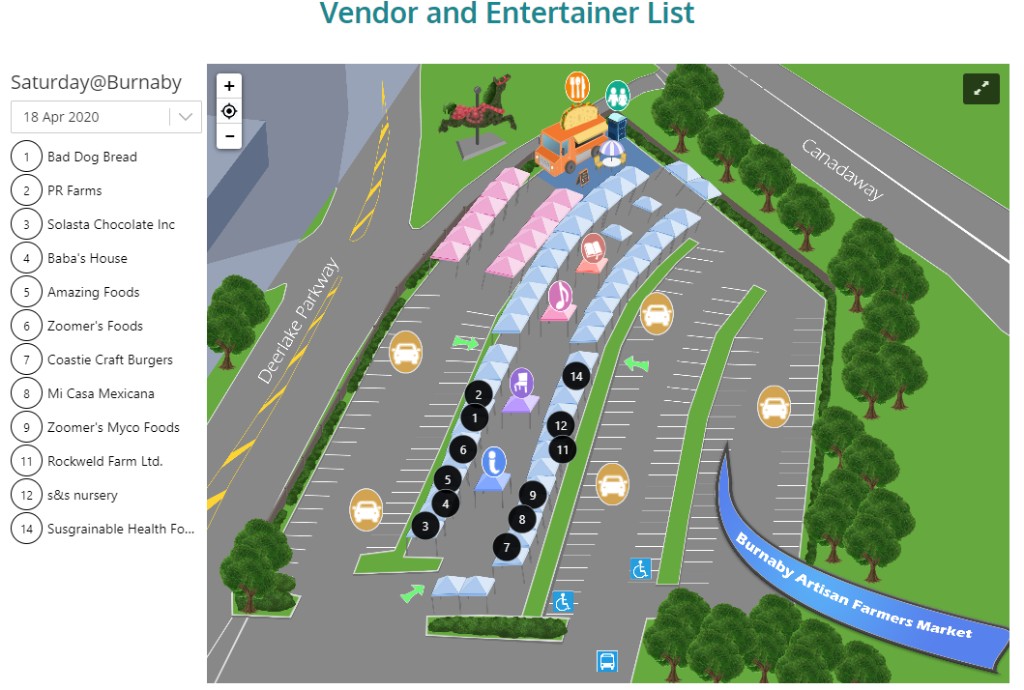Expand the map to fullscreen

pos(981,88)
